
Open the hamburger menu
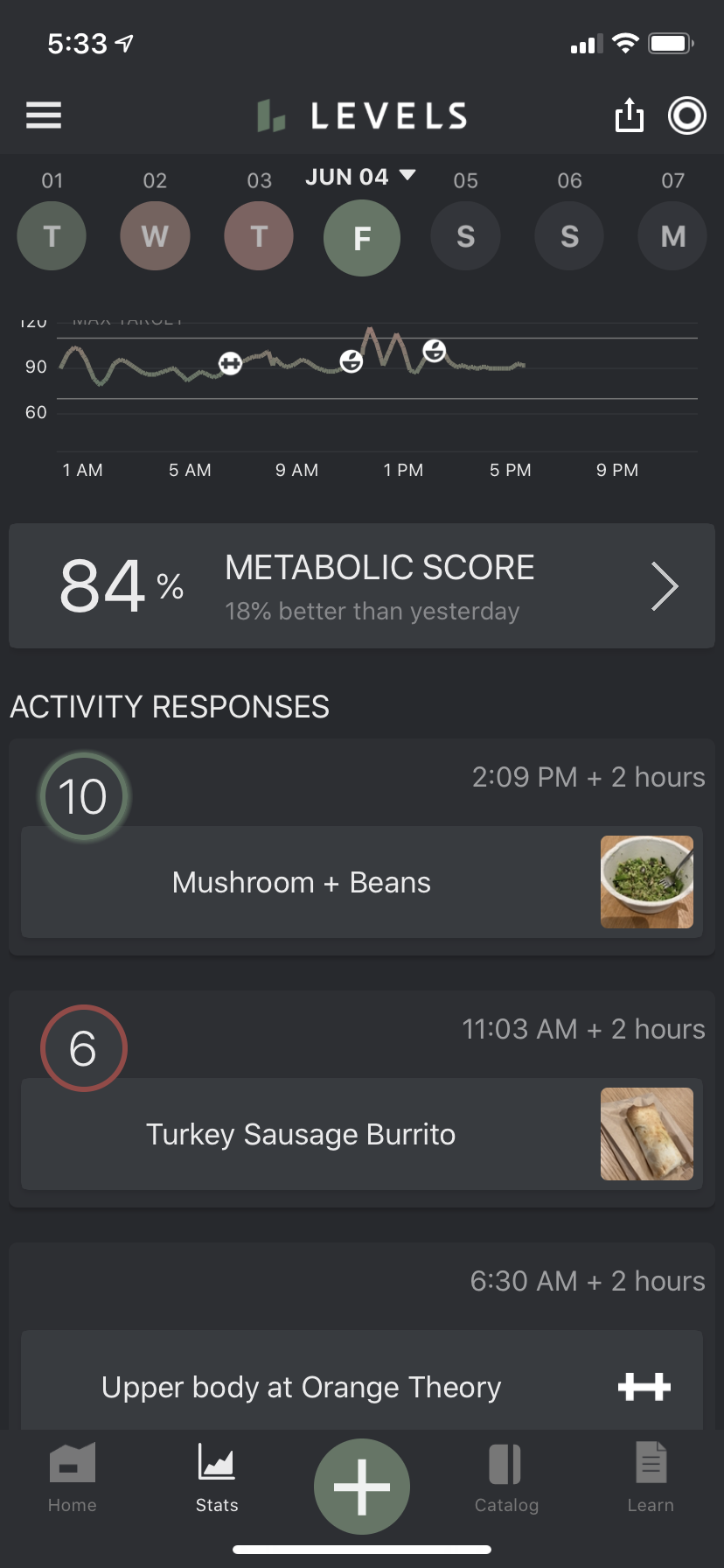[x=44, y=115]
